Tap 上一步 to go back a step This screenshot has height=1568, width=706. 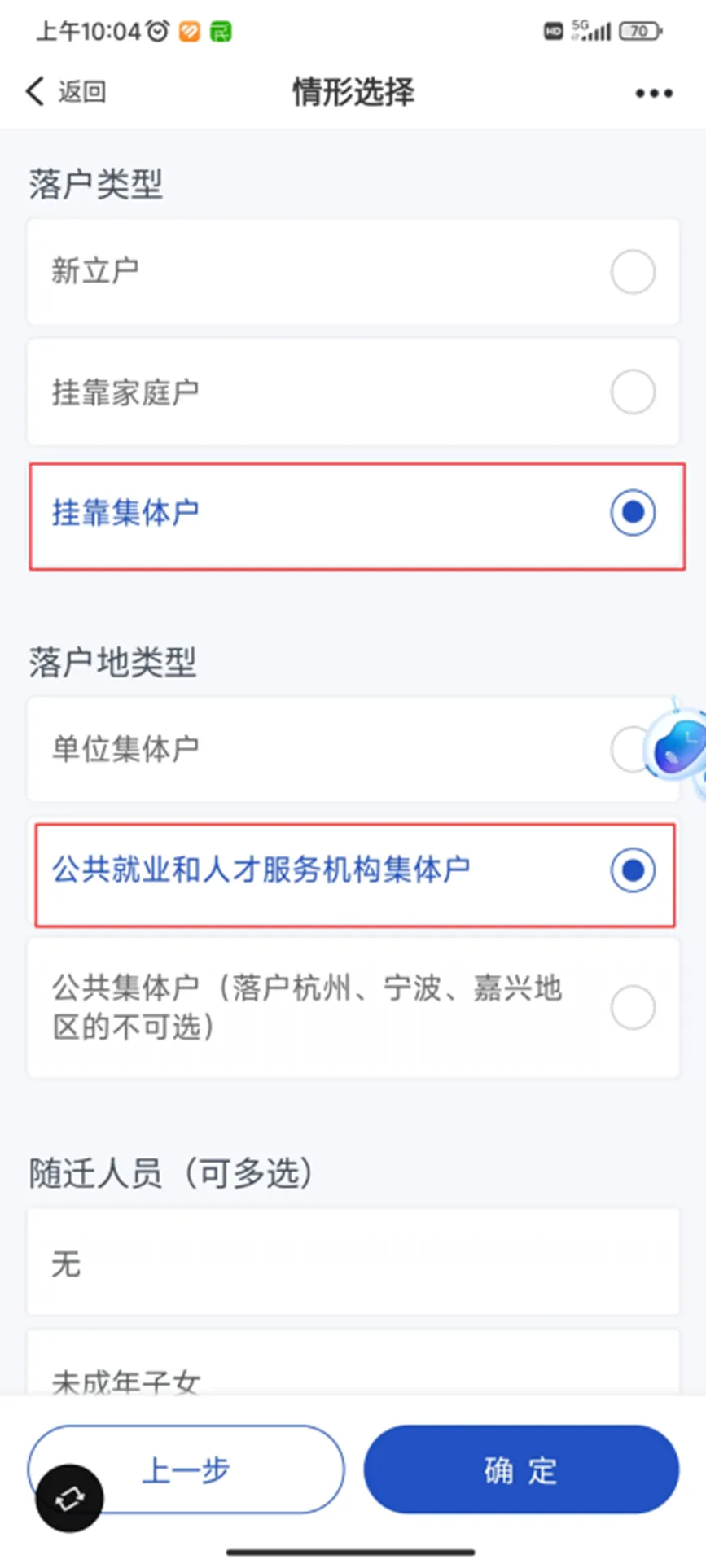tap(212, 1470)
